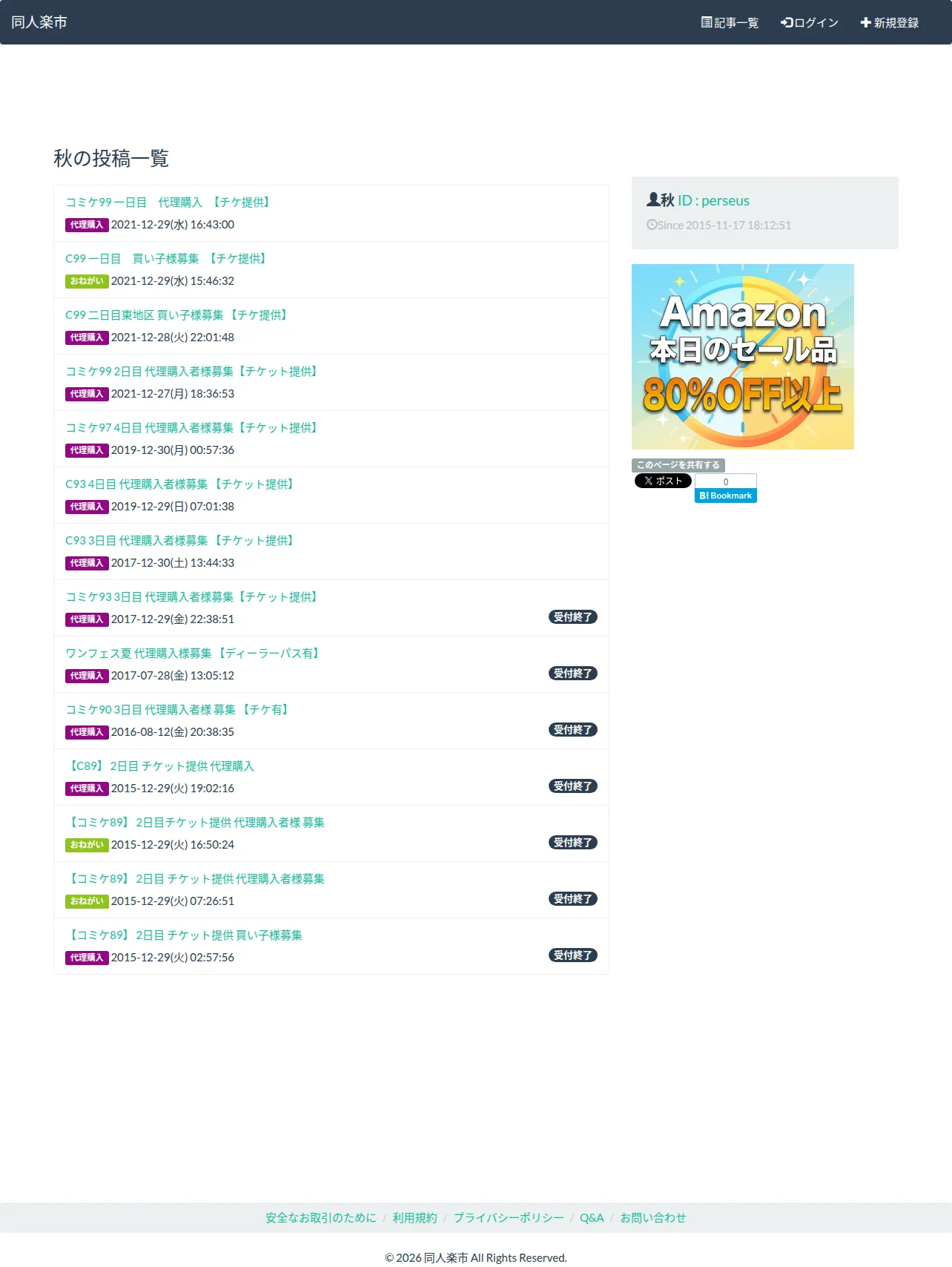
Task: Open 利用規約 in the footer
Action: pyautogui.click(x=414, y=1218)
